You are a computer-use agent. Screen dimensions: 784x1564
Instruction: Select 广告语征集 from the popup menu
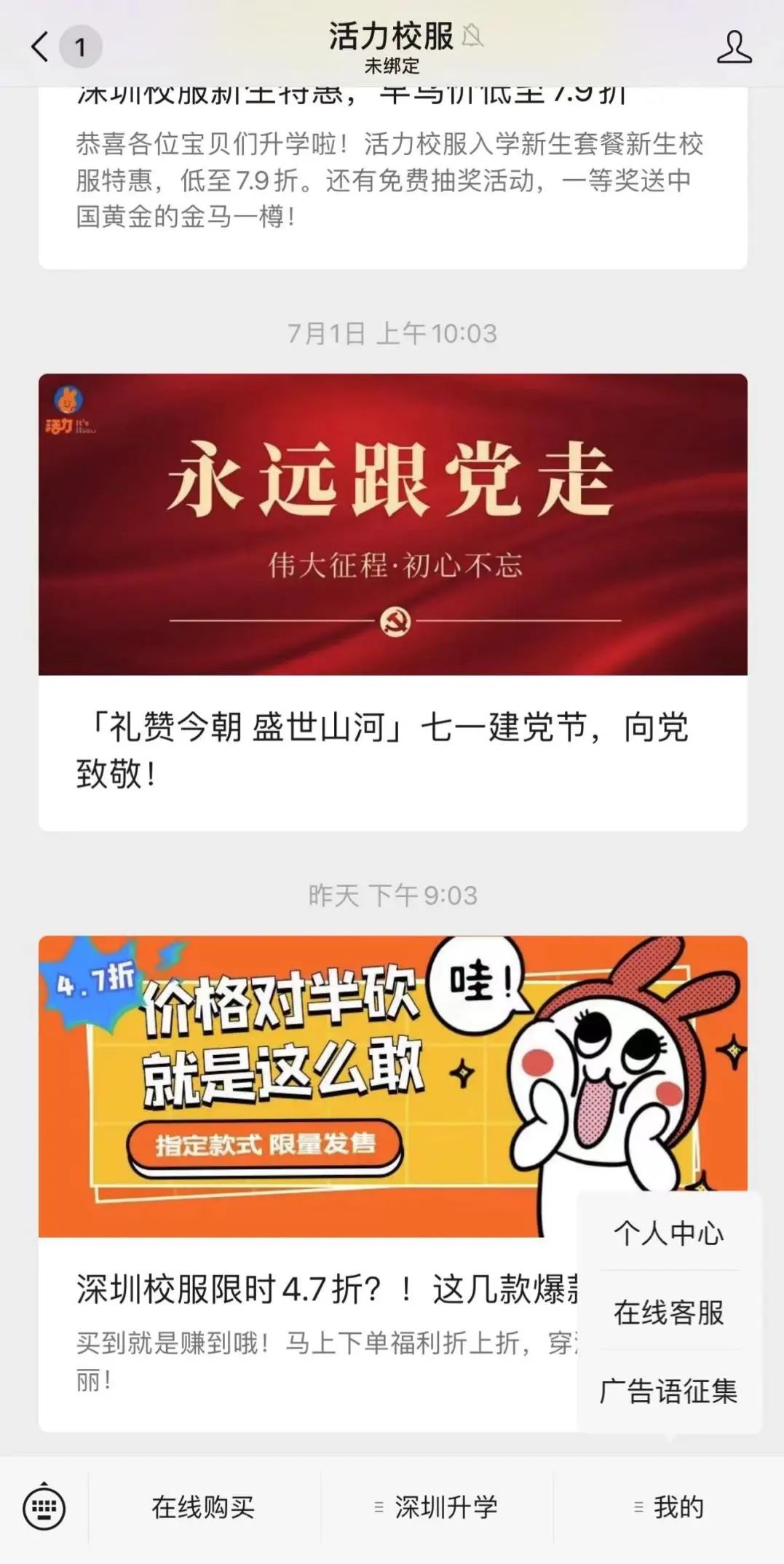[668, 1391]
